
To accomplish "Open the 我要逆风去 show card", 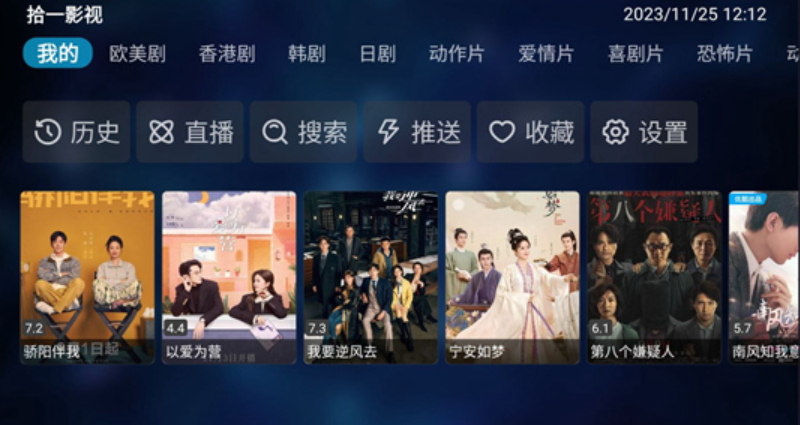I will coord(371,277).
